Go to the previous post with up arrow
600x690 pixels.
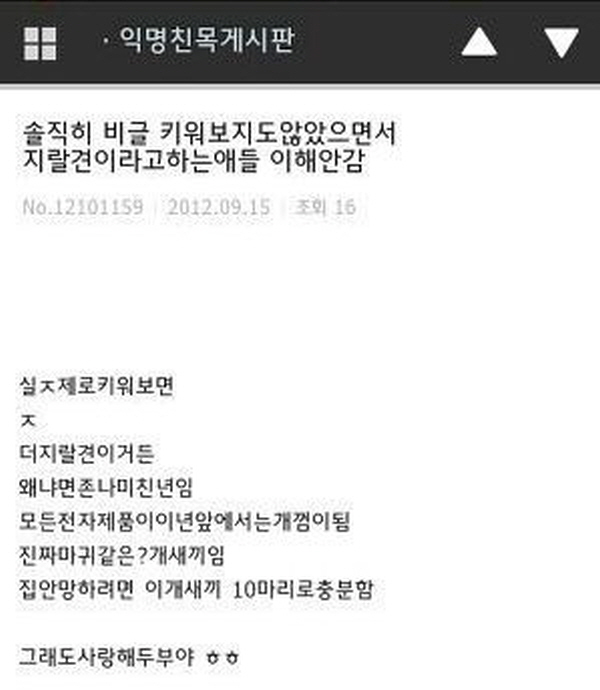478,43
